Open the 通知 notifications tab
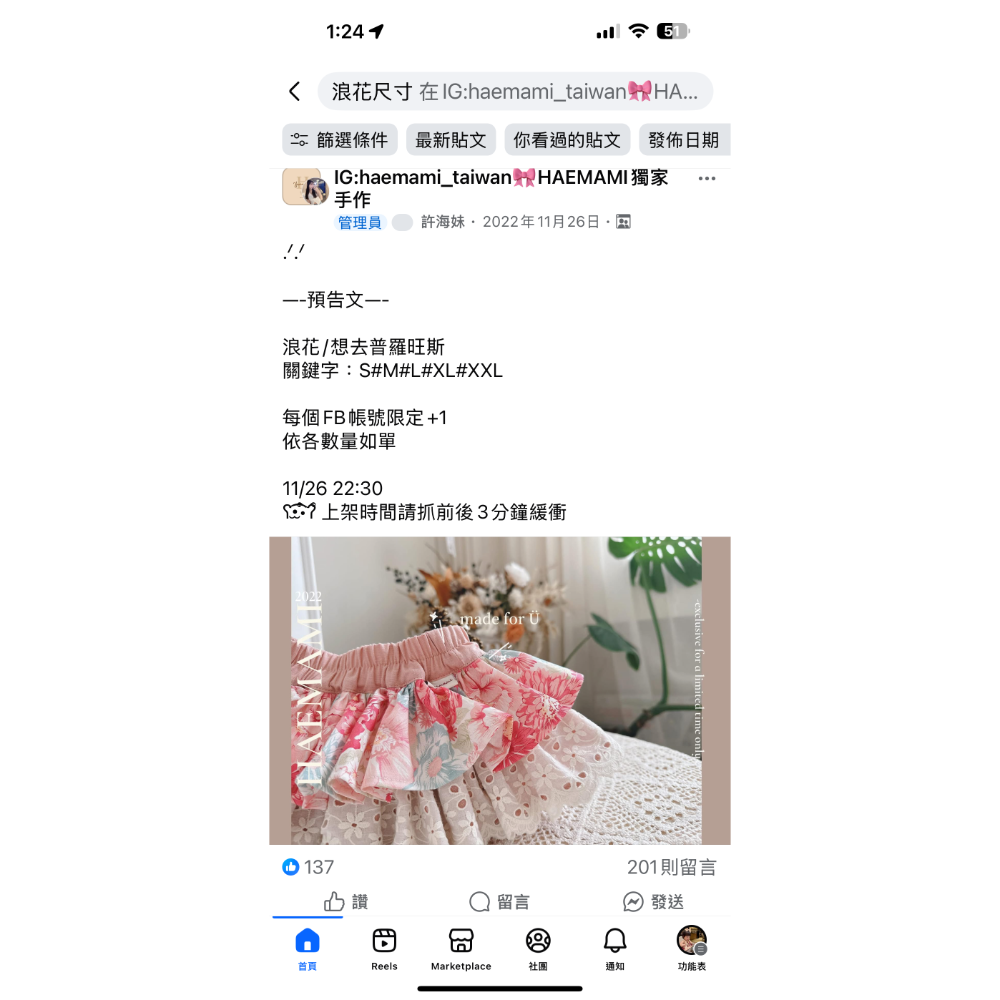Image resolution: width=1000 pixels, height=1000 pixels. click(x=615, y=949)
